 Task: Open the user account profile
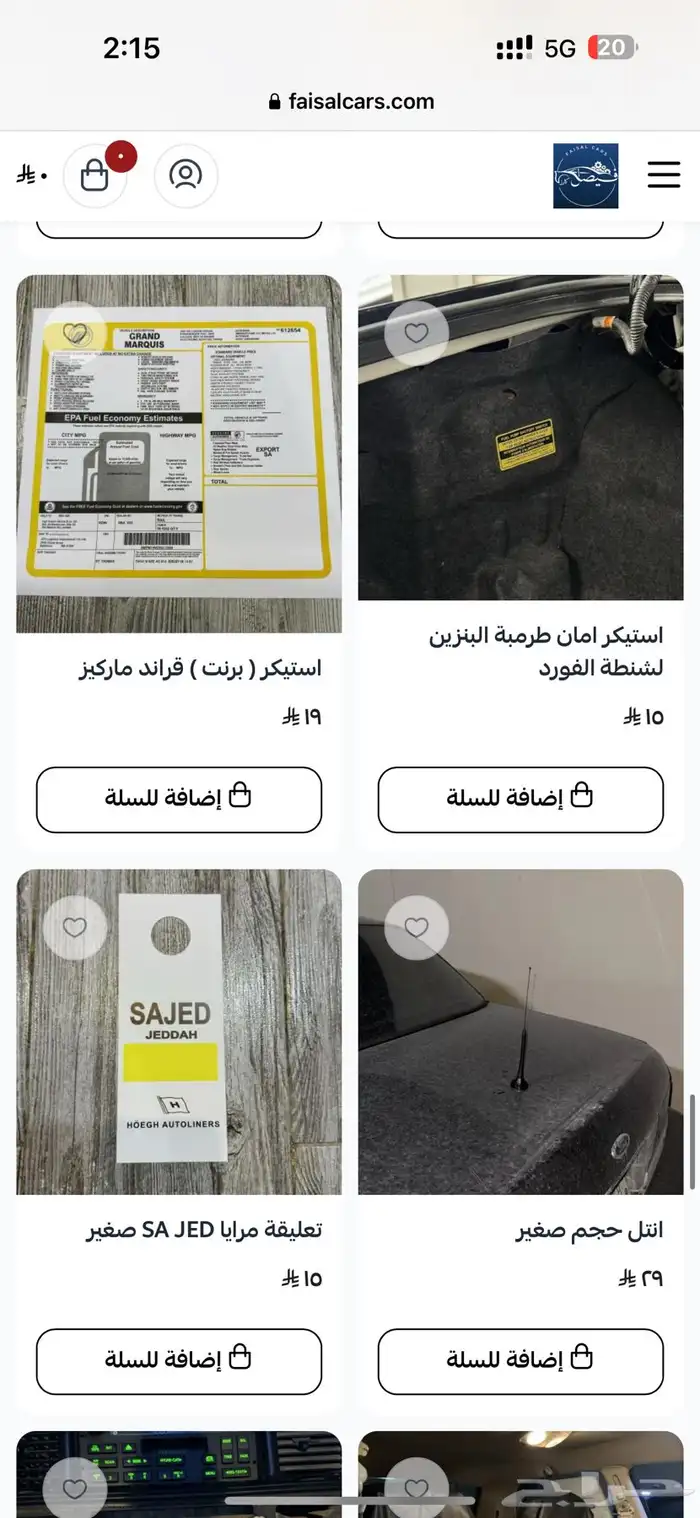(x=185, y=175)
